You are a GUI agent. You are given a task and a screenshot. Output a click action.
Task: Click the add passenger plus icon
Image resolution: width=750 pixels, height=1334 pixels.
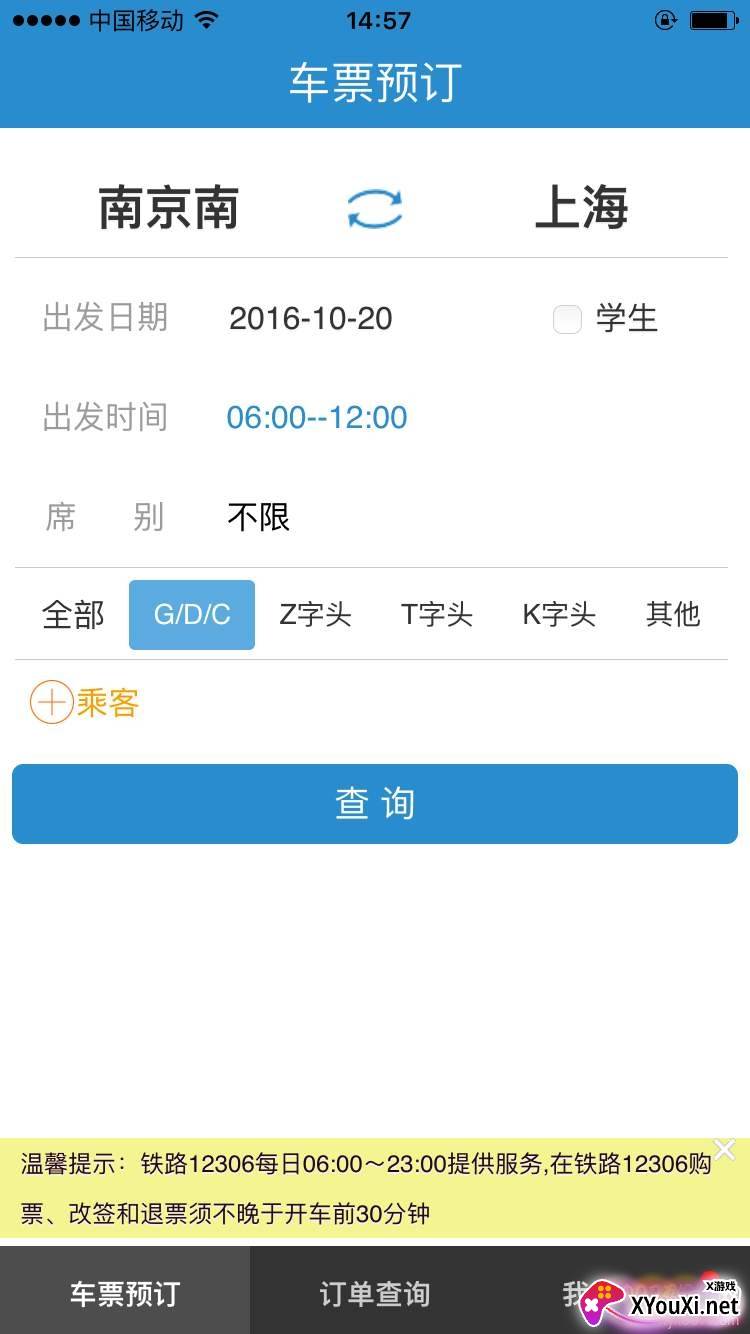pyautogui.click(x=50, y=703)
